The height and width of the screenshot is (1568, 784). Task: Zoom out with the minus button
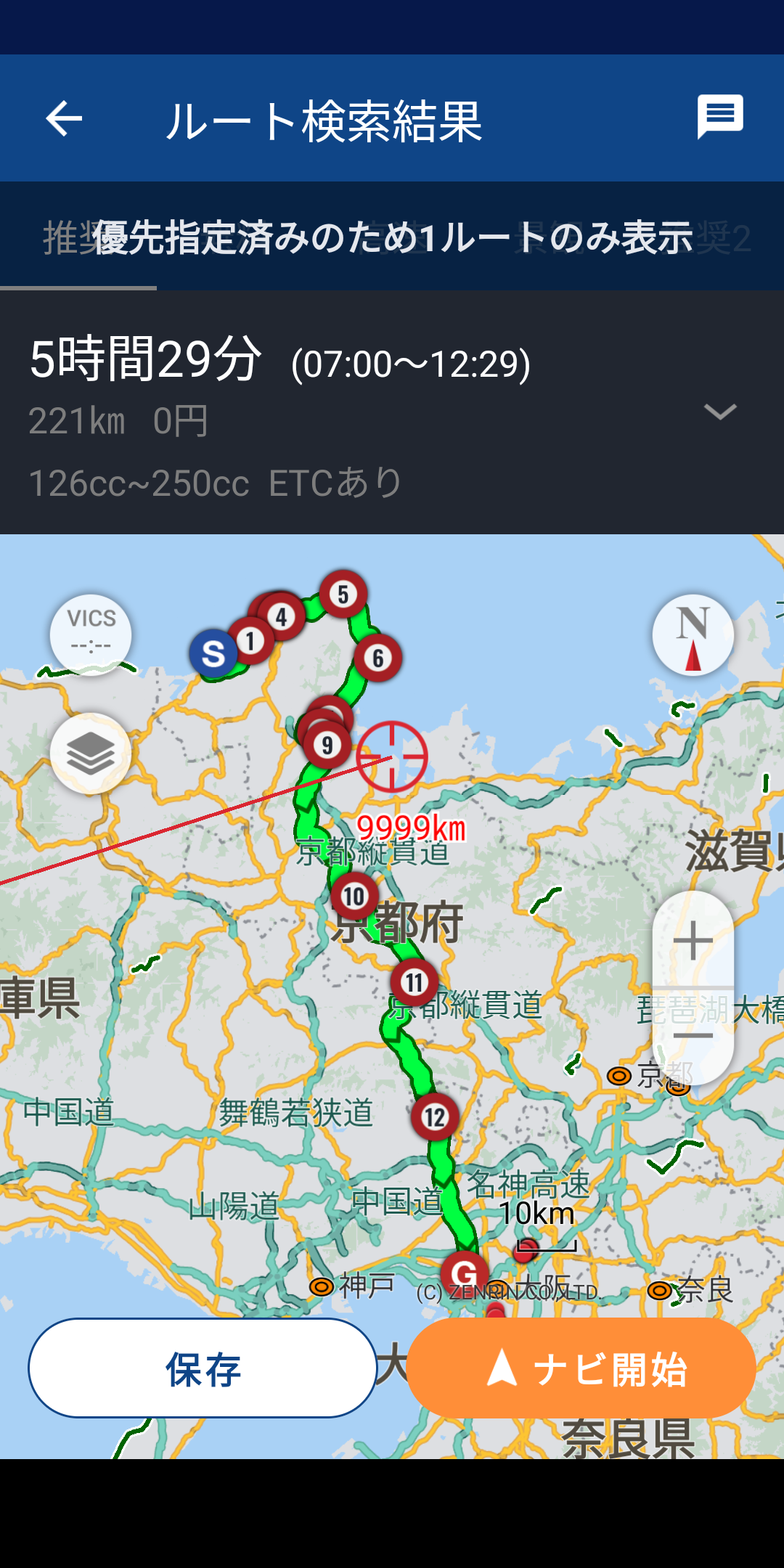(x=693, y=1036)
